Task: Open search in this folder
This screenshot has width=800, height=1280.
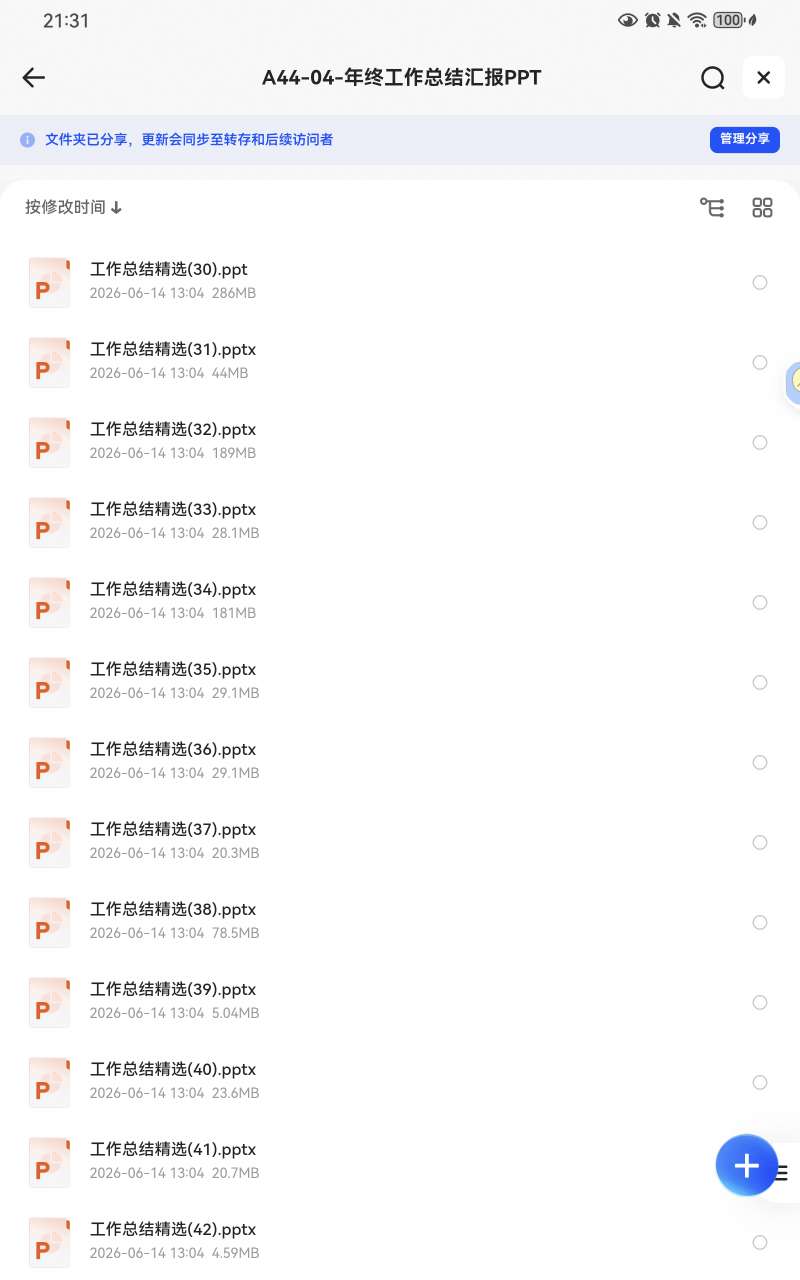Action: point(713,78)
